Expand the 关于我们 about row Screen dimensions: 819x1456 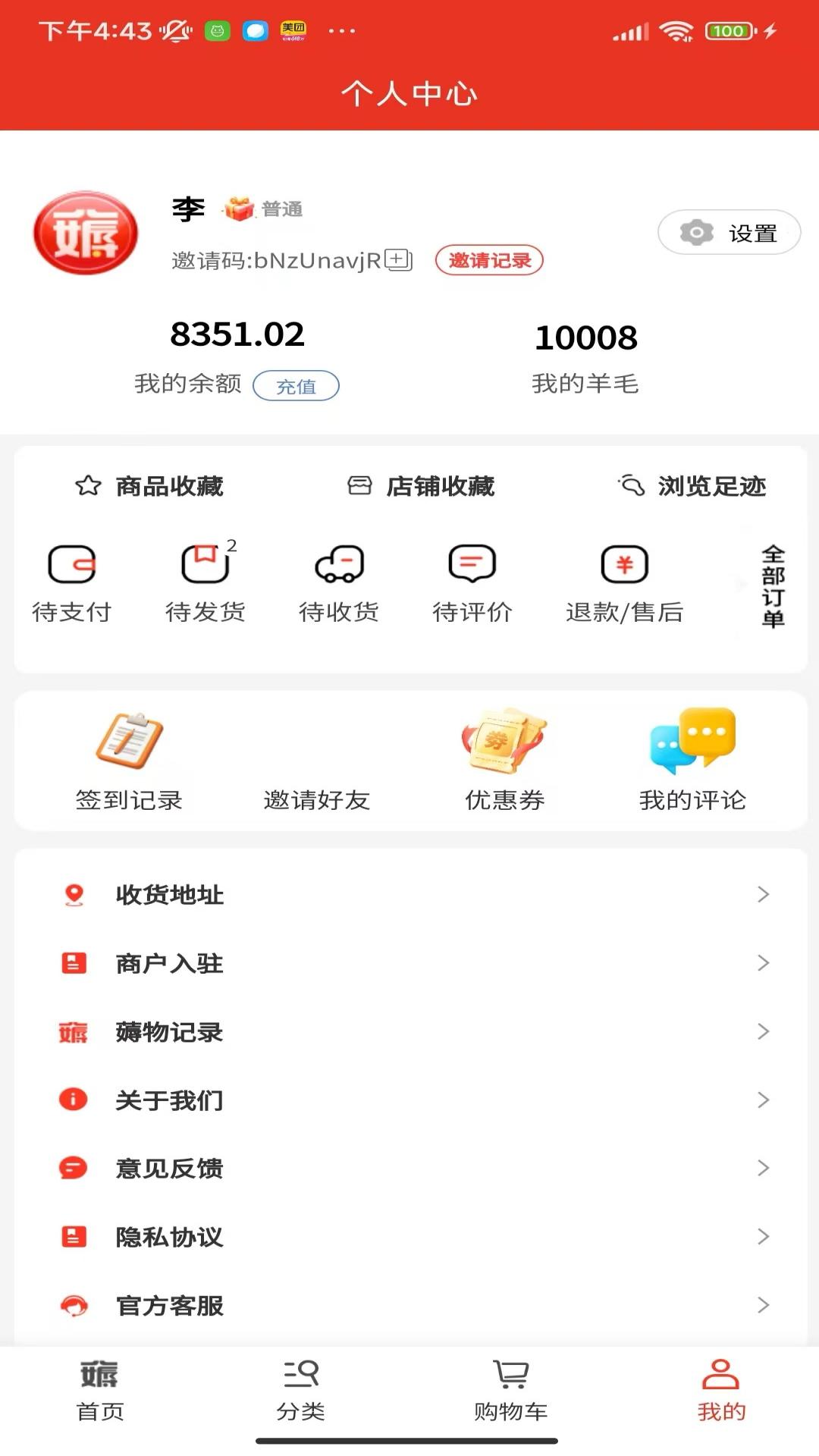[409, 1100]
